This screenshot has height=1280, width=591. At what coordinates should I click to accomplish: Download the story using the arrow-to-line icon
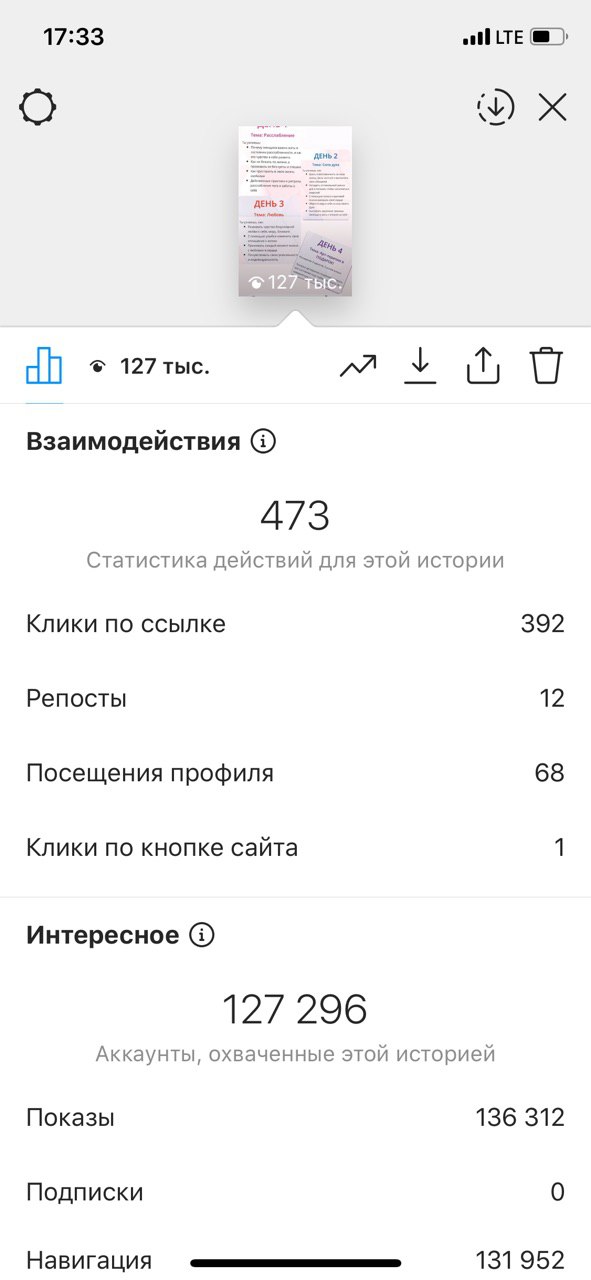[420, 366]
